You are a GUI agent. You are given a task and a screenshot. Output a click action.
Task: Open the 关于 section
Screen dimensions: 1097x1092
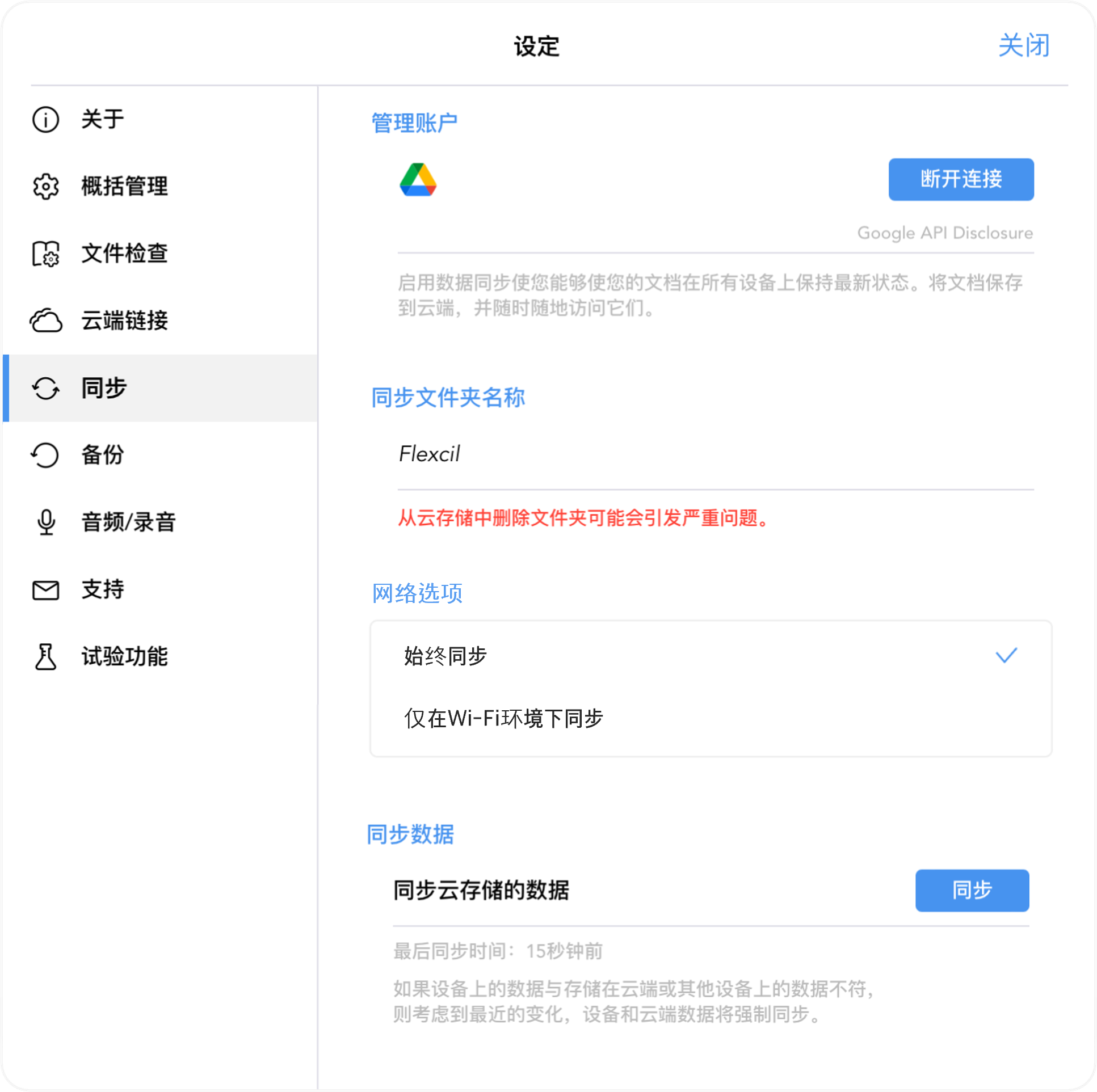point(102,119)
